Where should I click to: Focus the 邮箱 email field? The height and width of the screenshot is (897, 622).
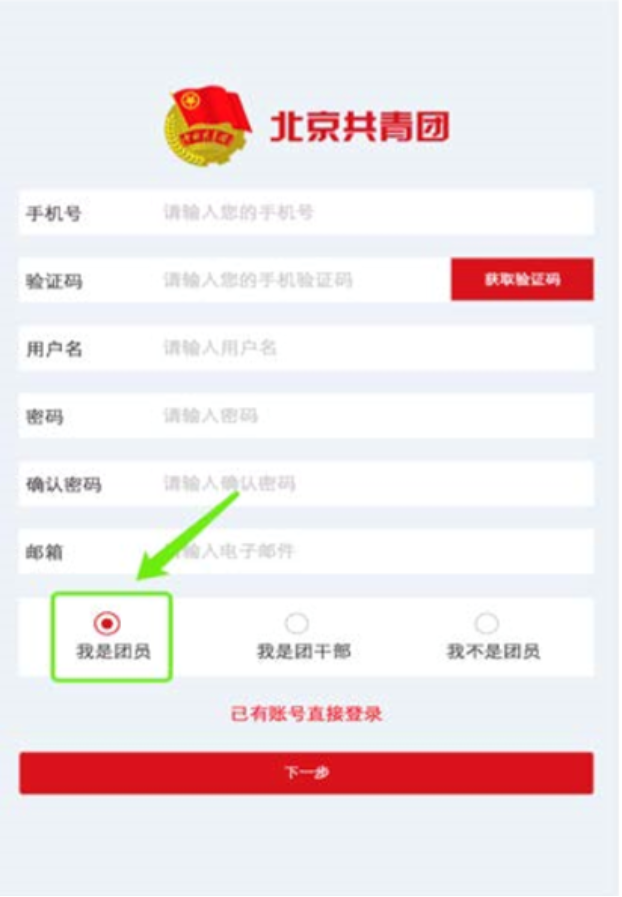click(x=370, y=551)
